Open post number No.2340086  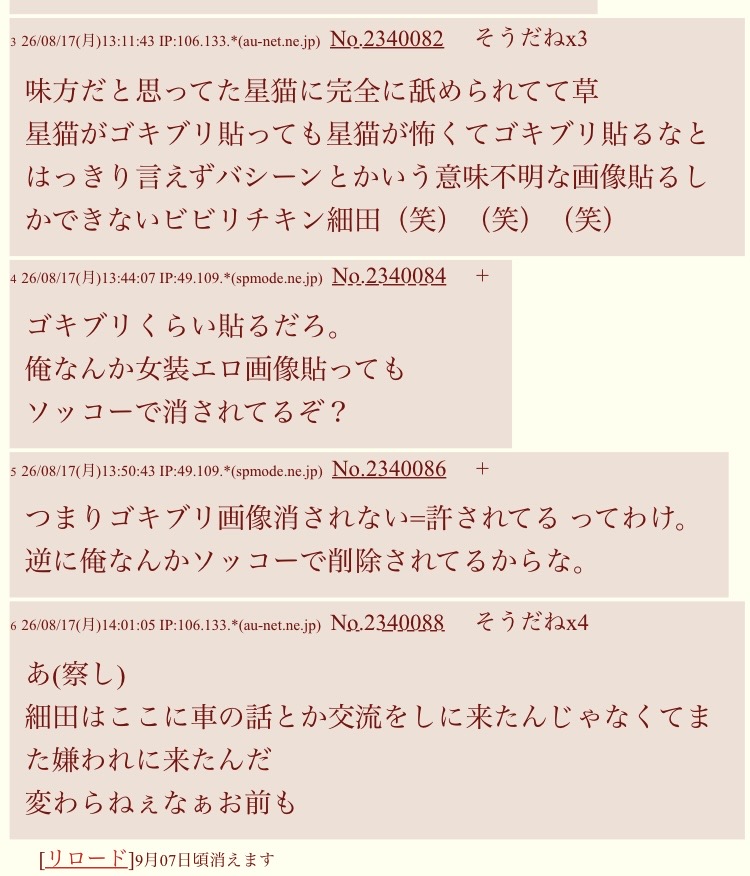click(x=389, y=469)
